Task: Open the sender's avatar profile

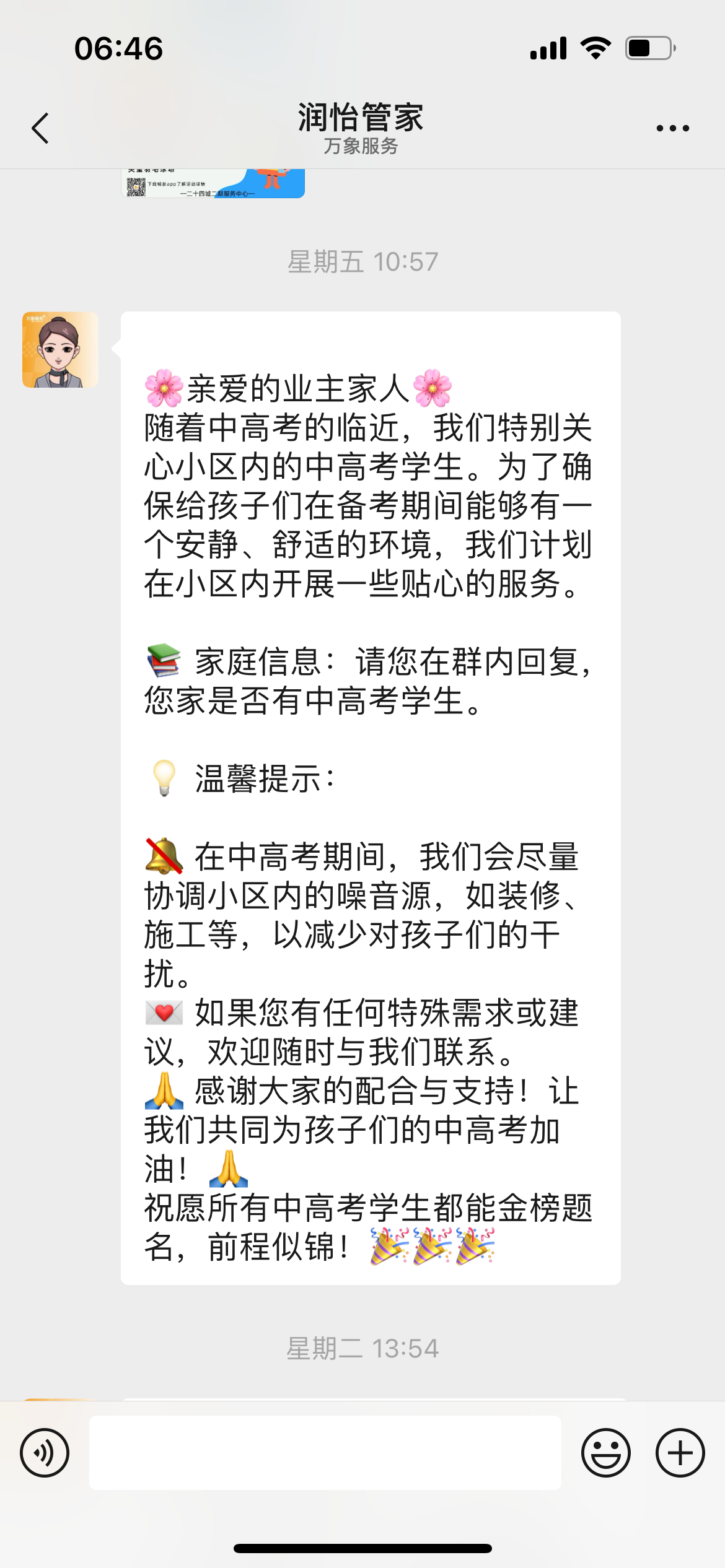Action: 60,350
